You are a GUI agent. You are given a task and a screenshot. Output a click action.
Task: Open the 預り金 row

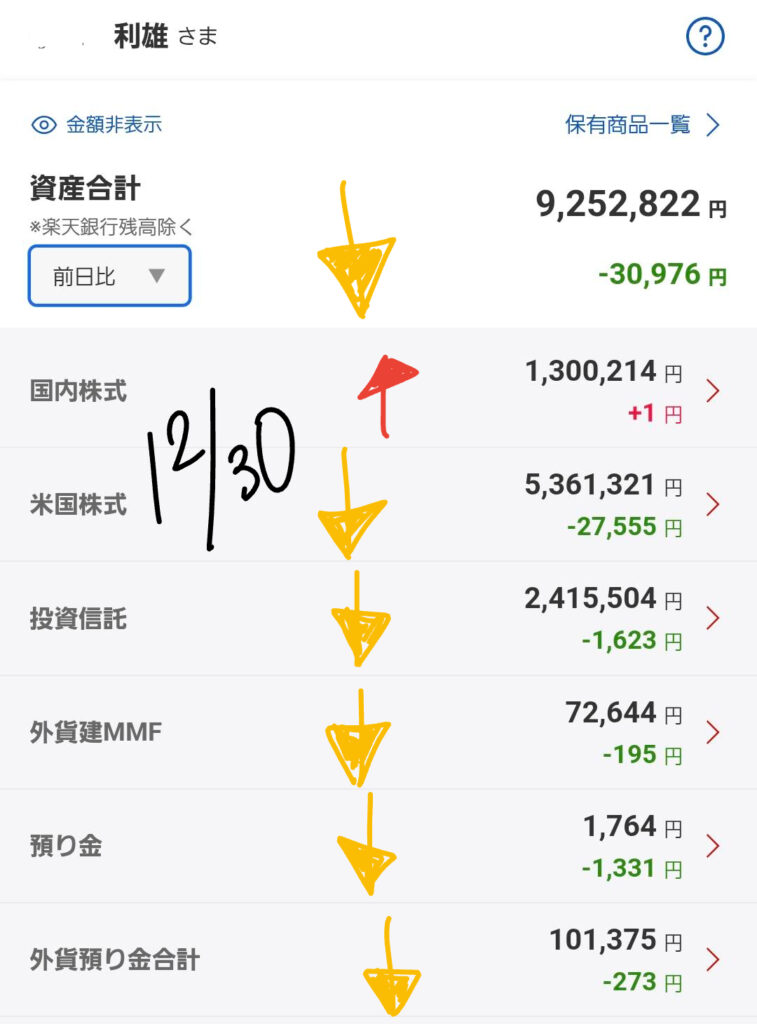coord(378,846)
